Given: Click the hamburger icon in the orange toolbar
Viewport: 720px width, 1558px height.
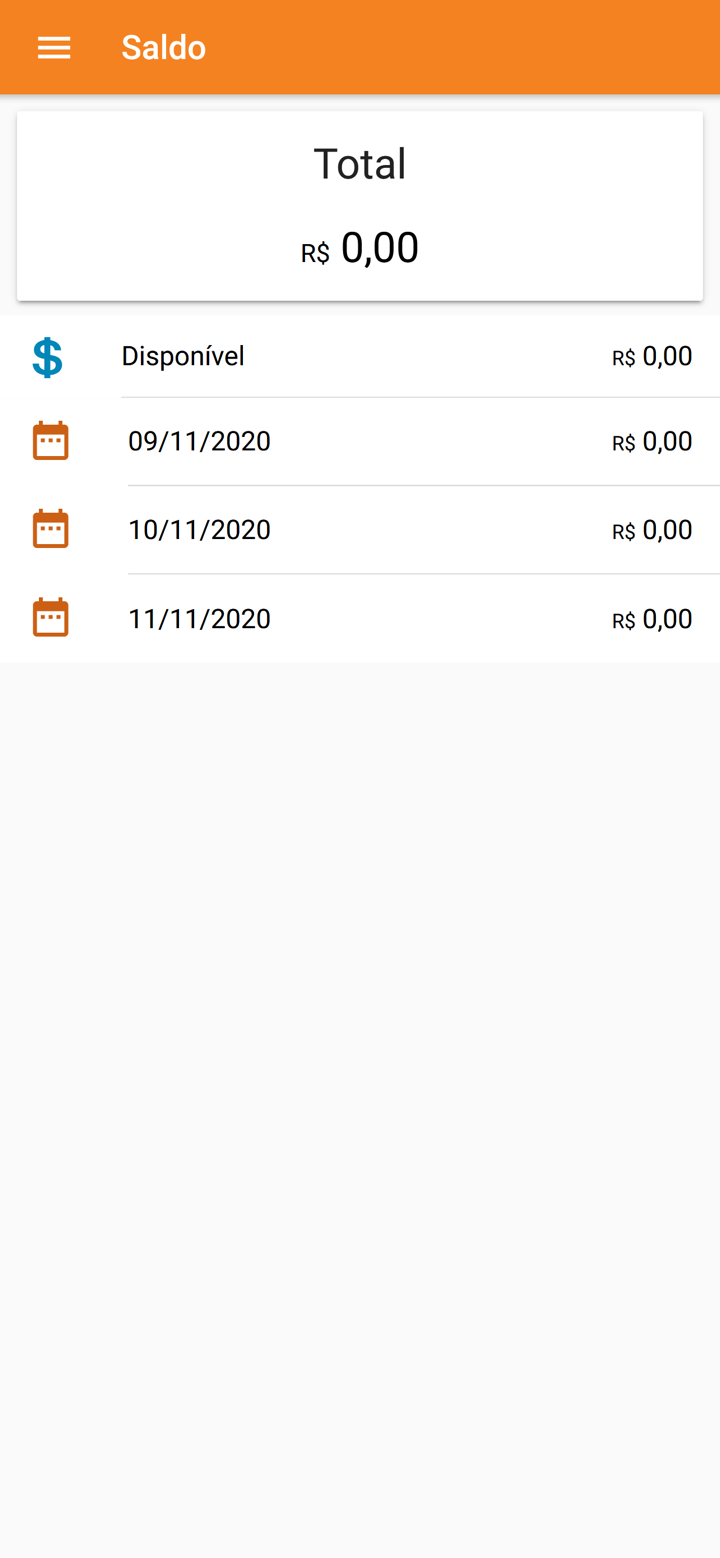Looking at the screenshot, I should [53, 47].
